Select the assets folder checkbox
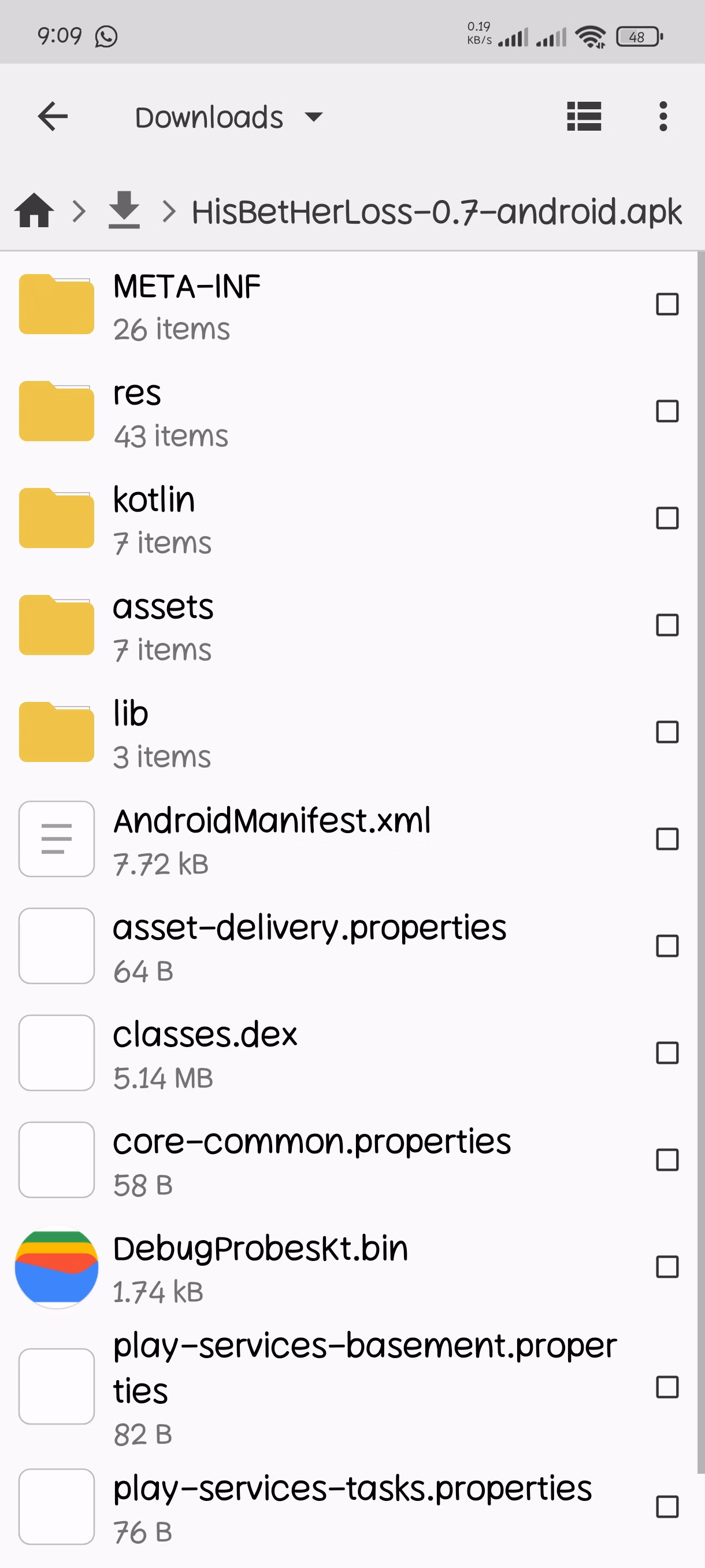This screenshot has height=1568, width=705. (667, 625)
